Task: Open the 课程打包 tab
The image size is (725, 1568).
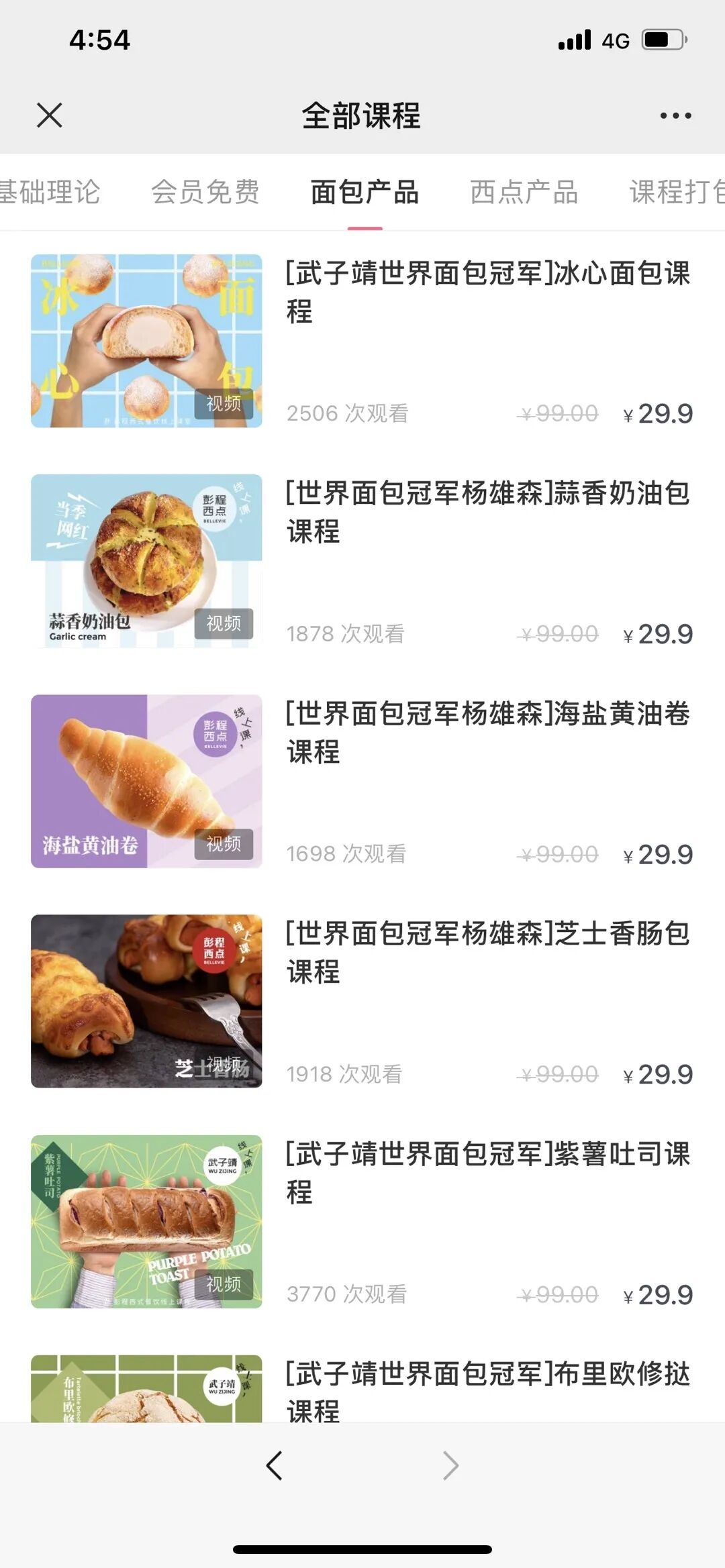Action: (675, 192)
